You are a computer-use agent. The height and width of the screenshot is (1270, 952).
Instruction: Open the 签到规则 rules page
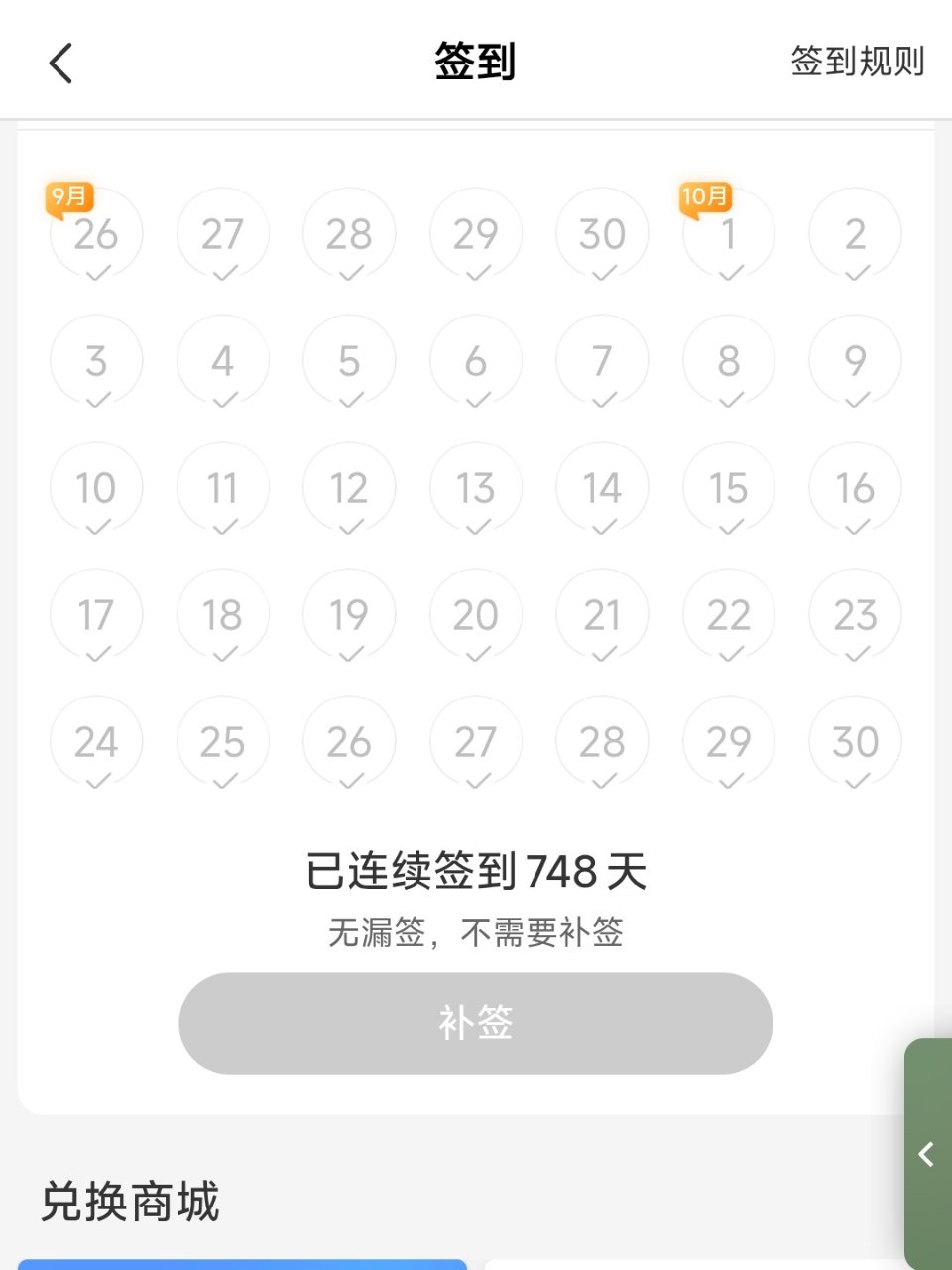point(857,62)
